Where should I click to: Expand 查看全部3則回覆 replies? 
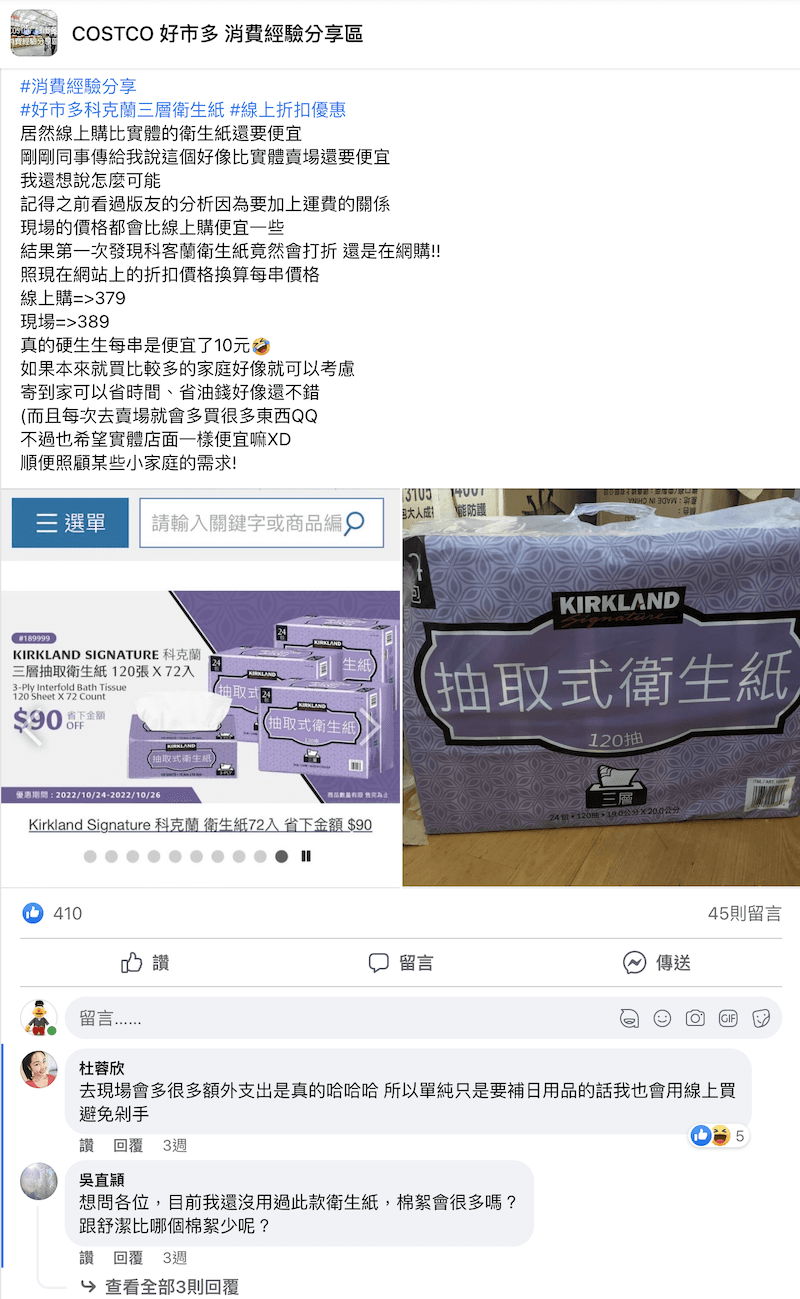[171, 1287]
